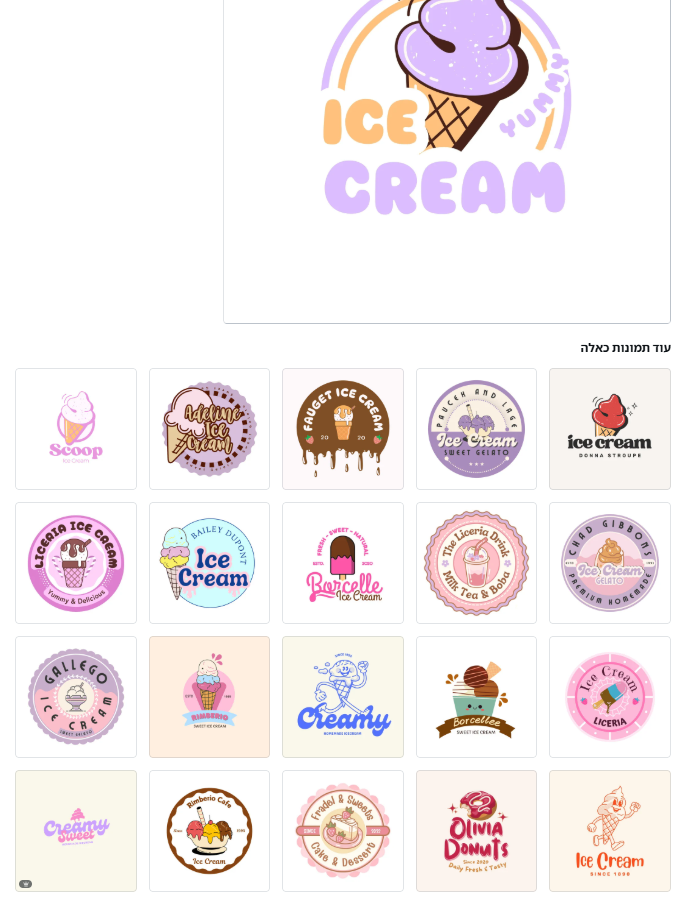This screenshot has width=681, height=901.
Task: Pick the Liceria Drink Milk Tea & Boba template
Action: (x=476, y=563)
